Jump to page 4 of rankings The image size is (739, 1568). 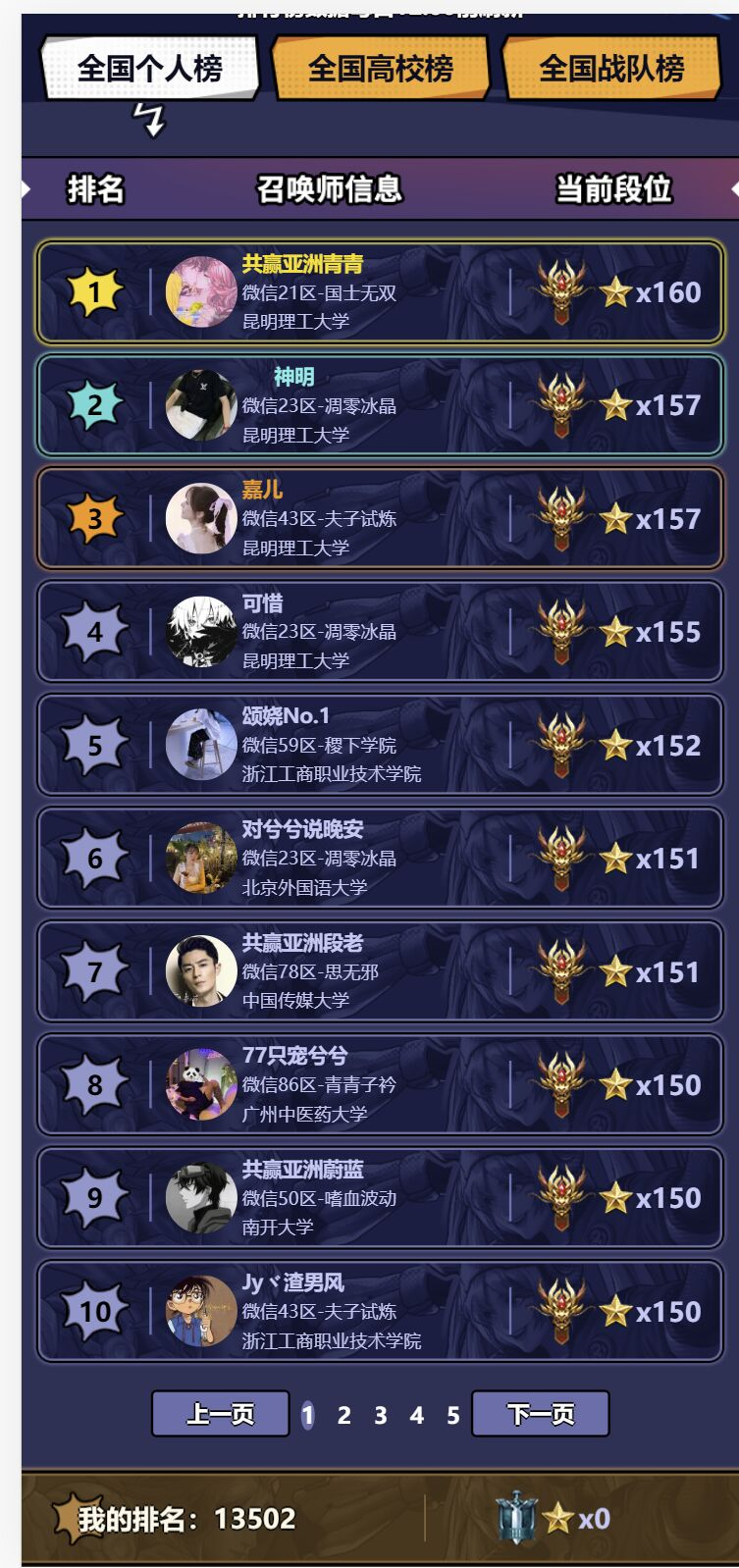416,1415
